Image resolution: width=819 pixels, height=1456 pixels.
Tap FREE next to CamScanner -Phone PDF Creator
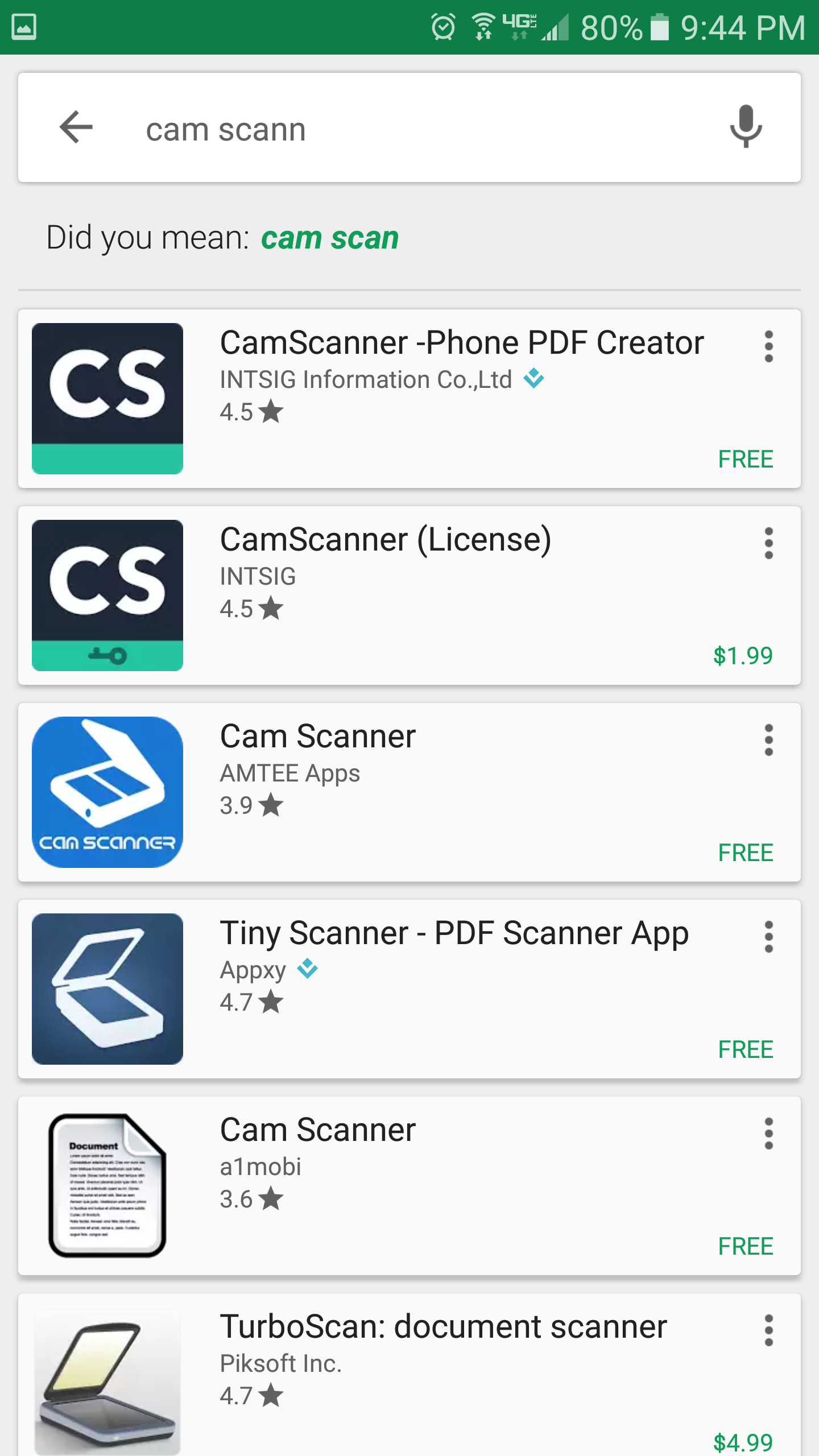pyautogui.click(x=746, y=458)
